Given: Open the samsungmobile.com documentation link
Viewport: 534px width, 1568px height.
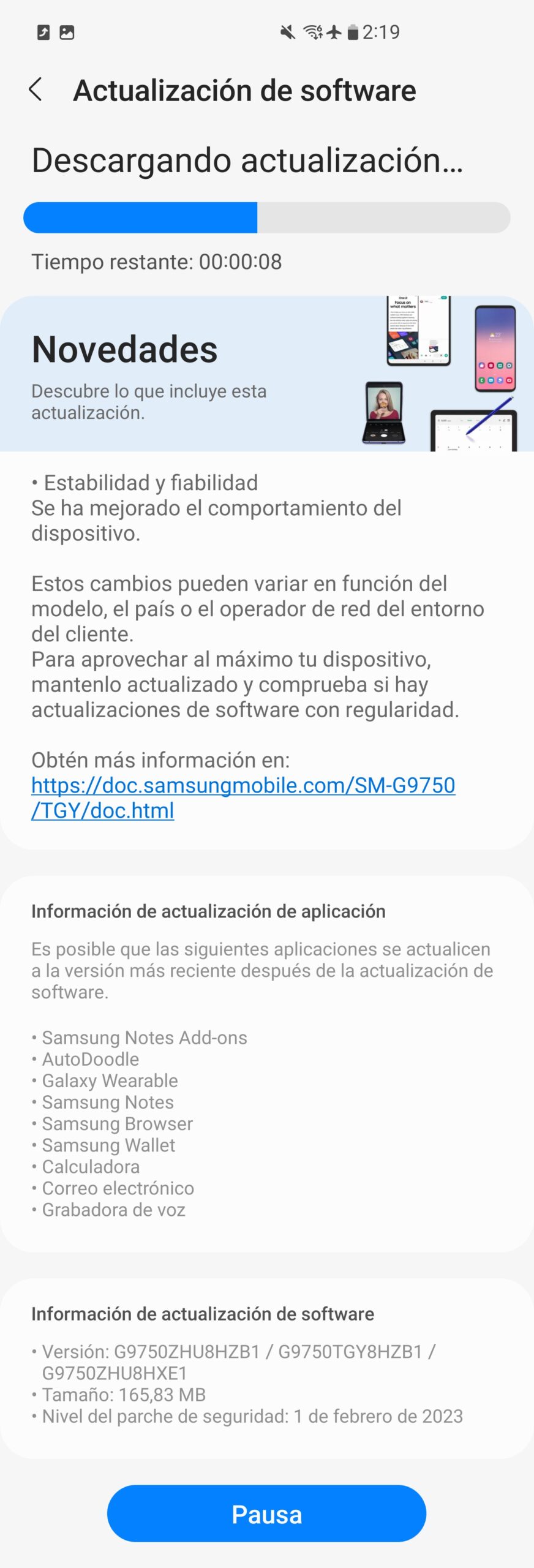Looking at the screenshot, I should point(244,785).
